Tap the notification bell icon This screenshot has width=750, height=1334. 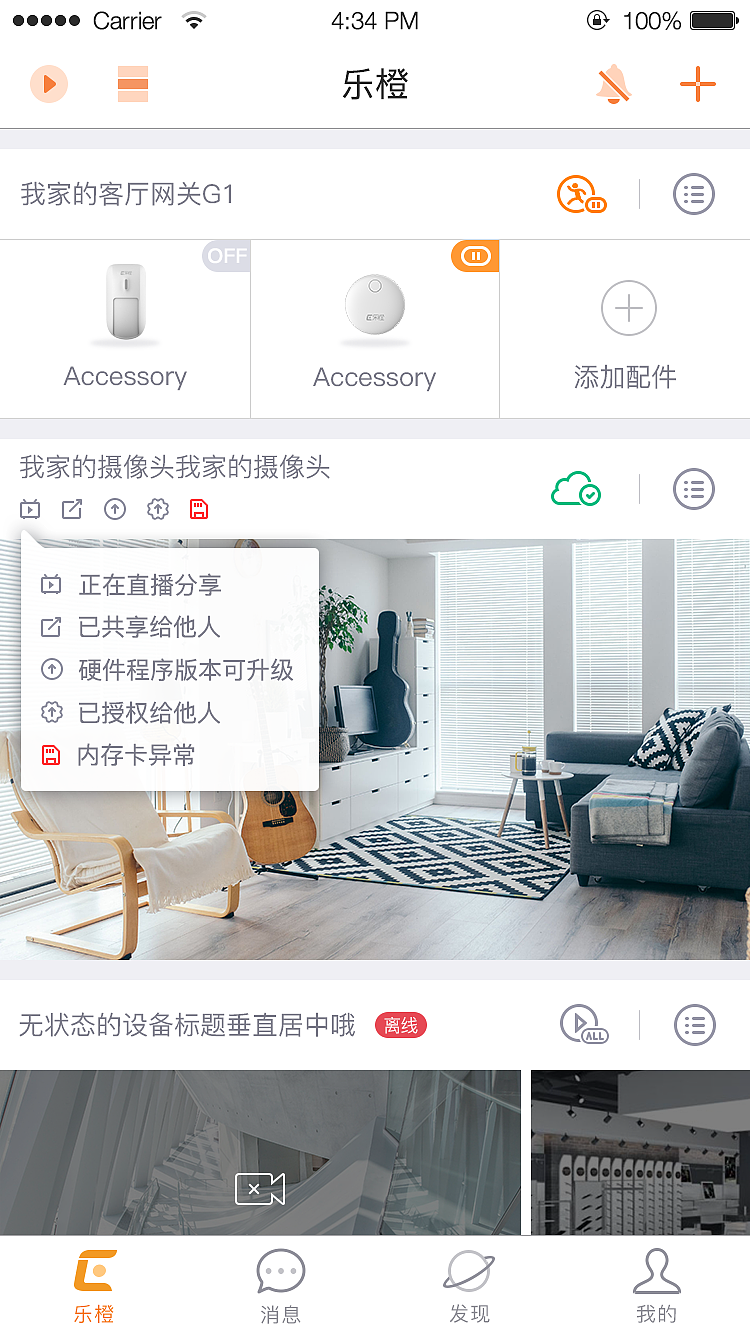(613, 84)
